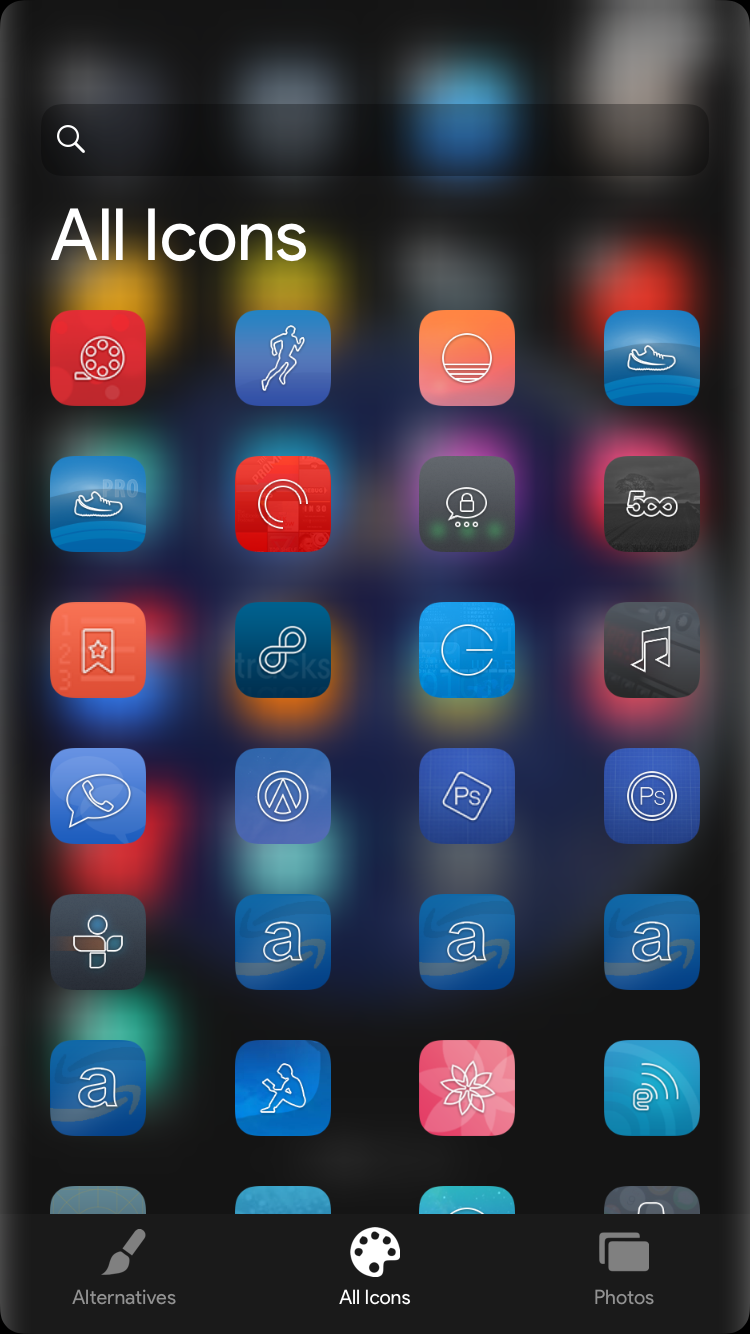
Task: Tap the circled letter A icon
Action: tap(283, 796)
